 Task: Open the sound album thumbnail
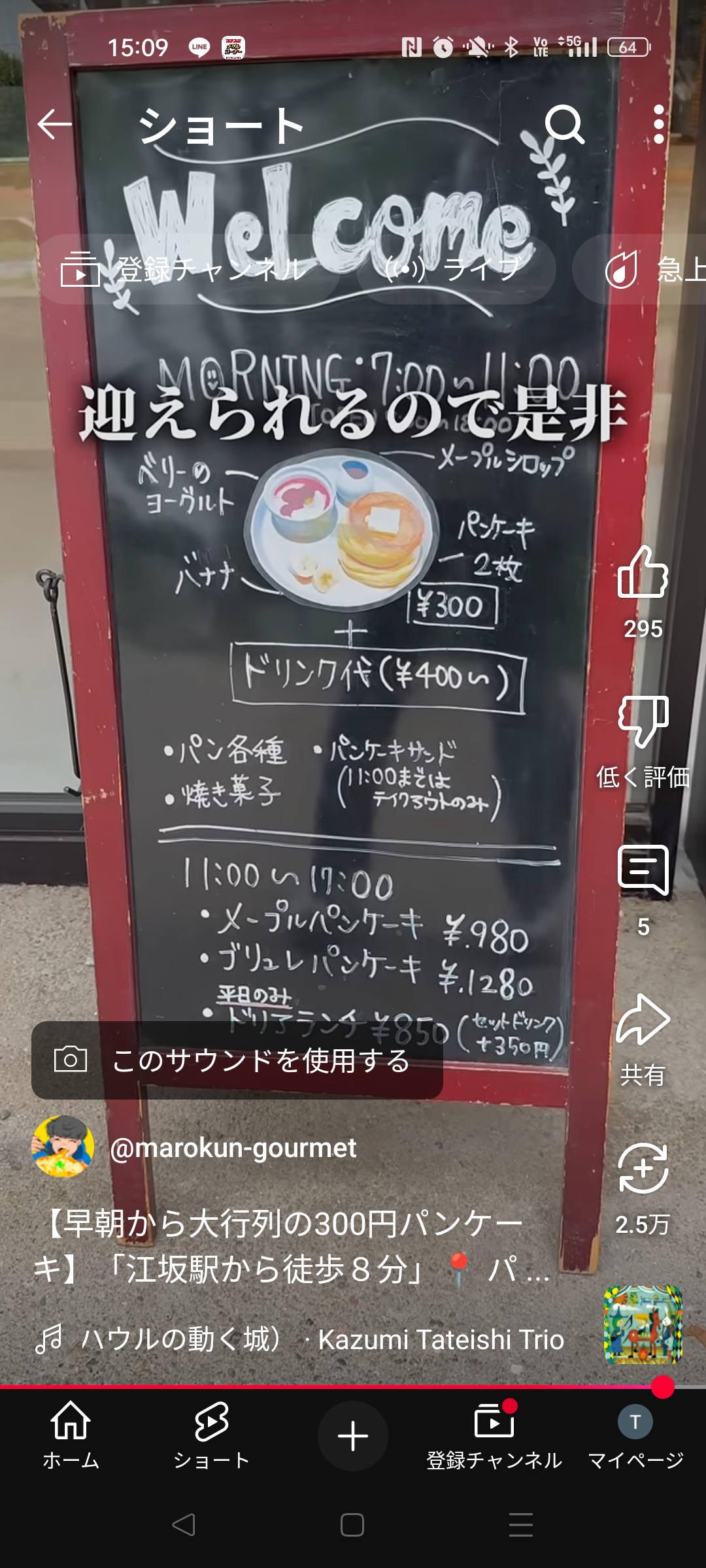(x=643, y=1325)
